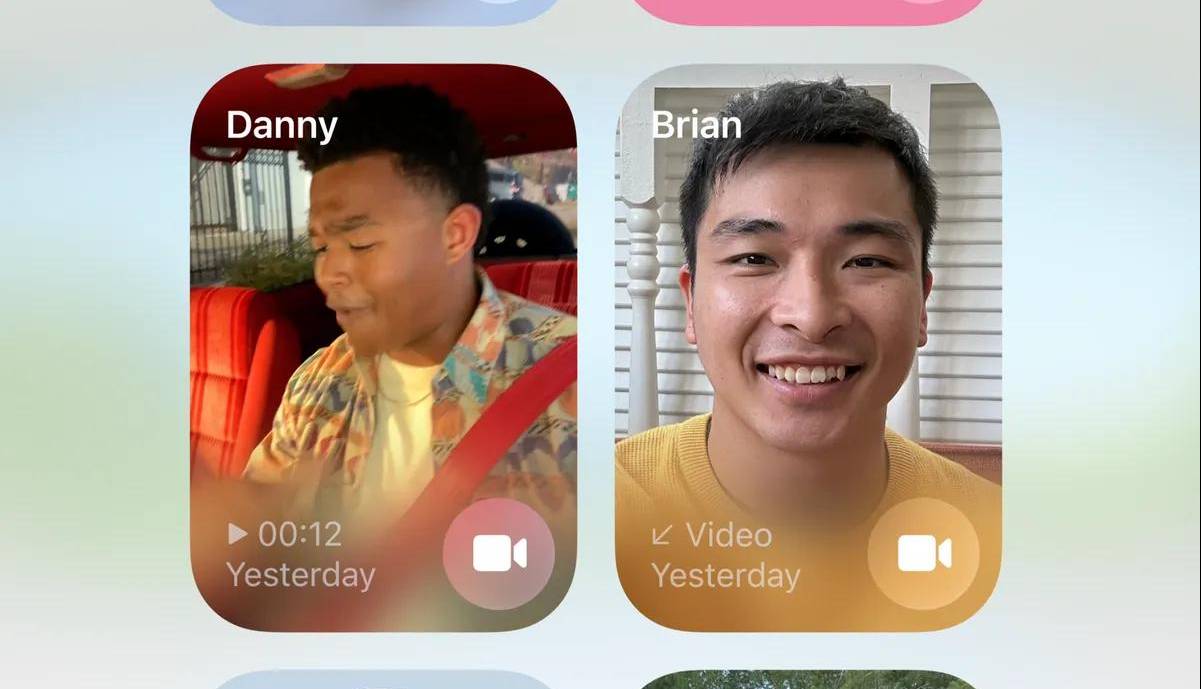Open Danny's video message card
The width and height of the screenshot is (1201, 689).
383,300
